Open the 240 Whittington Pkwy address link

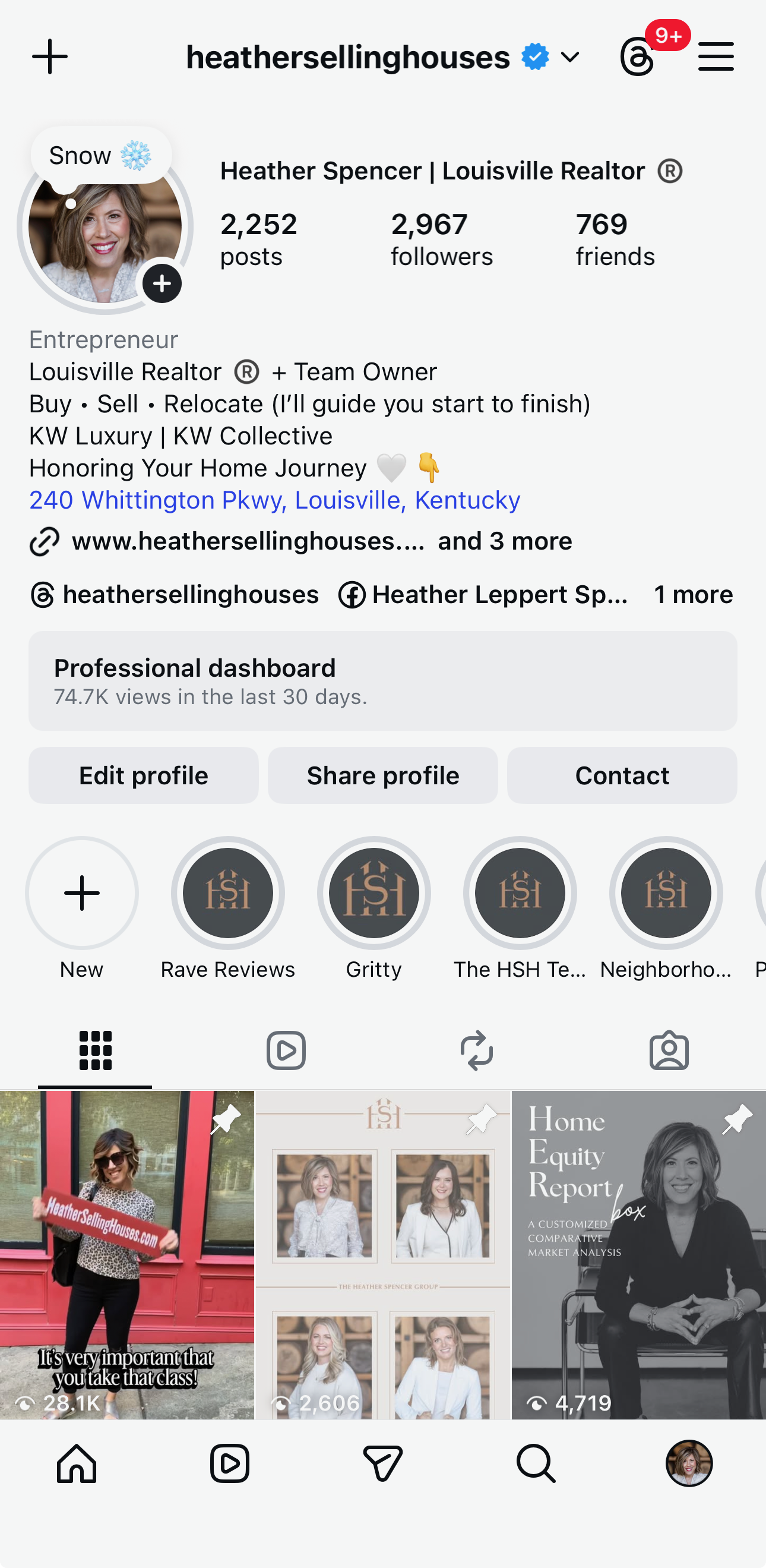pos(274,500)
